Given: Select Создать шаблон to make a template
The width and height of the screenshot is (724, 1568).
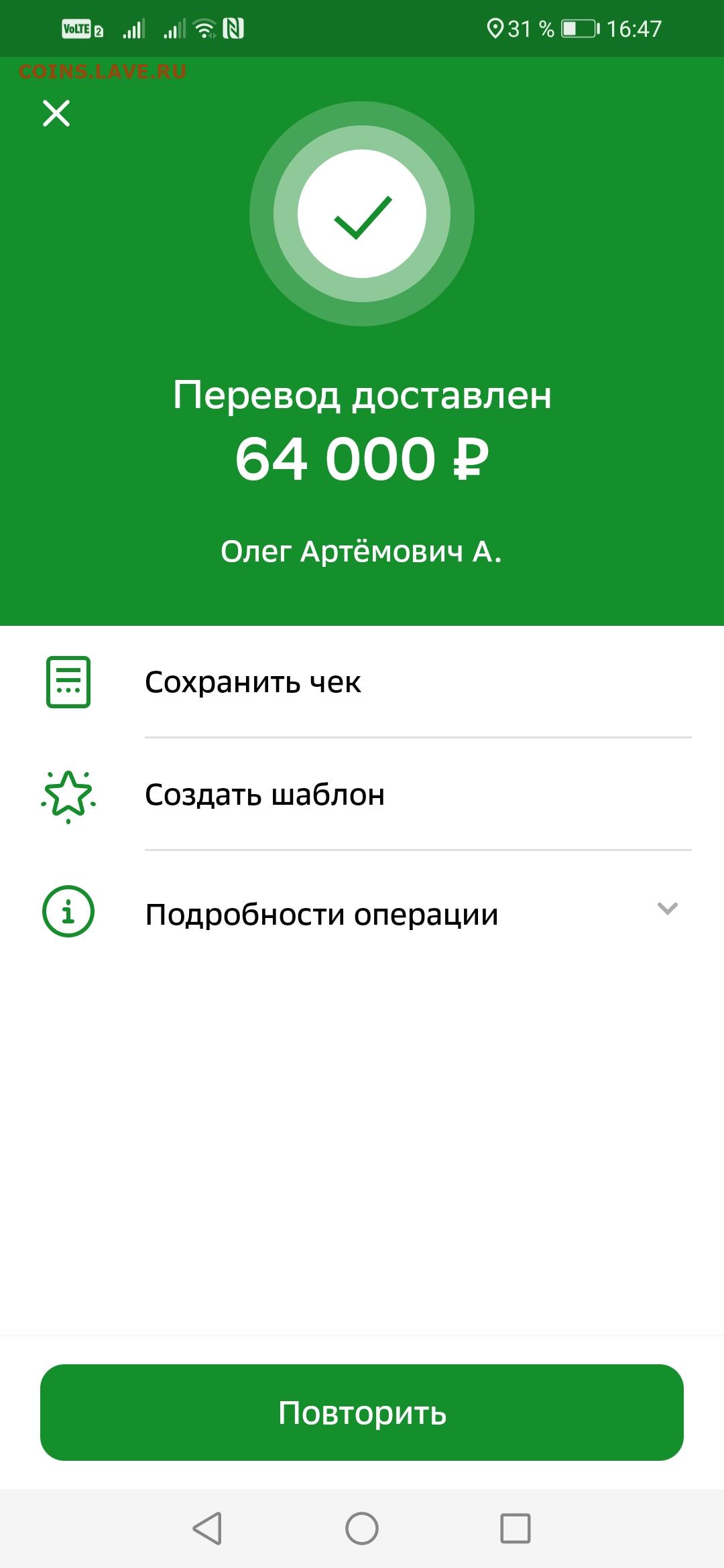Looking at the screenshot, I should coord(362,795).
